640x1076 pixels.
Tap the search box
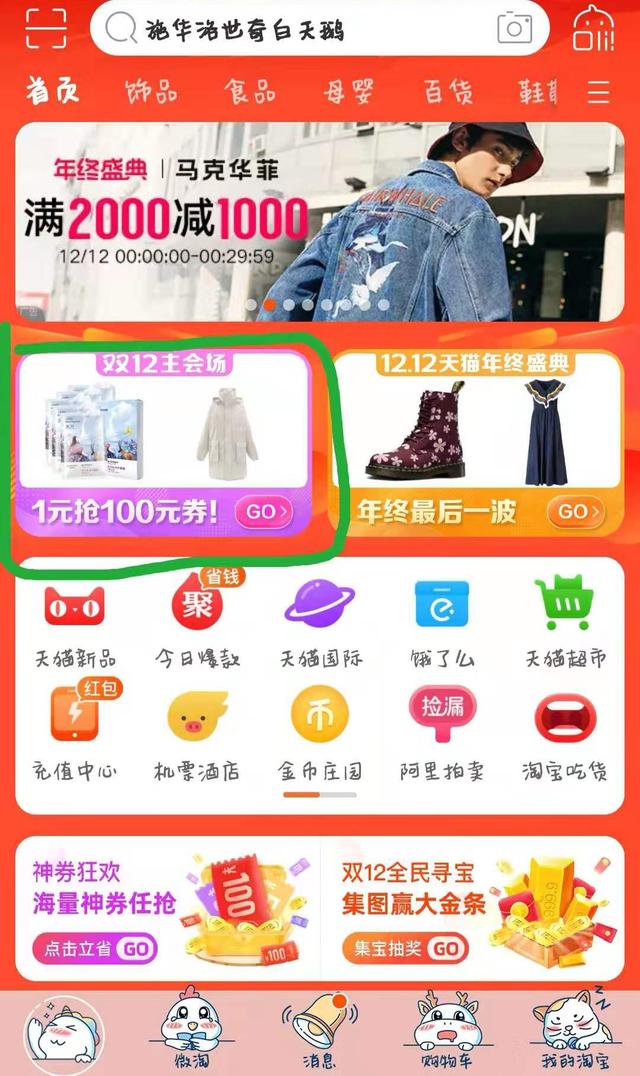click(x=300, y=29)
